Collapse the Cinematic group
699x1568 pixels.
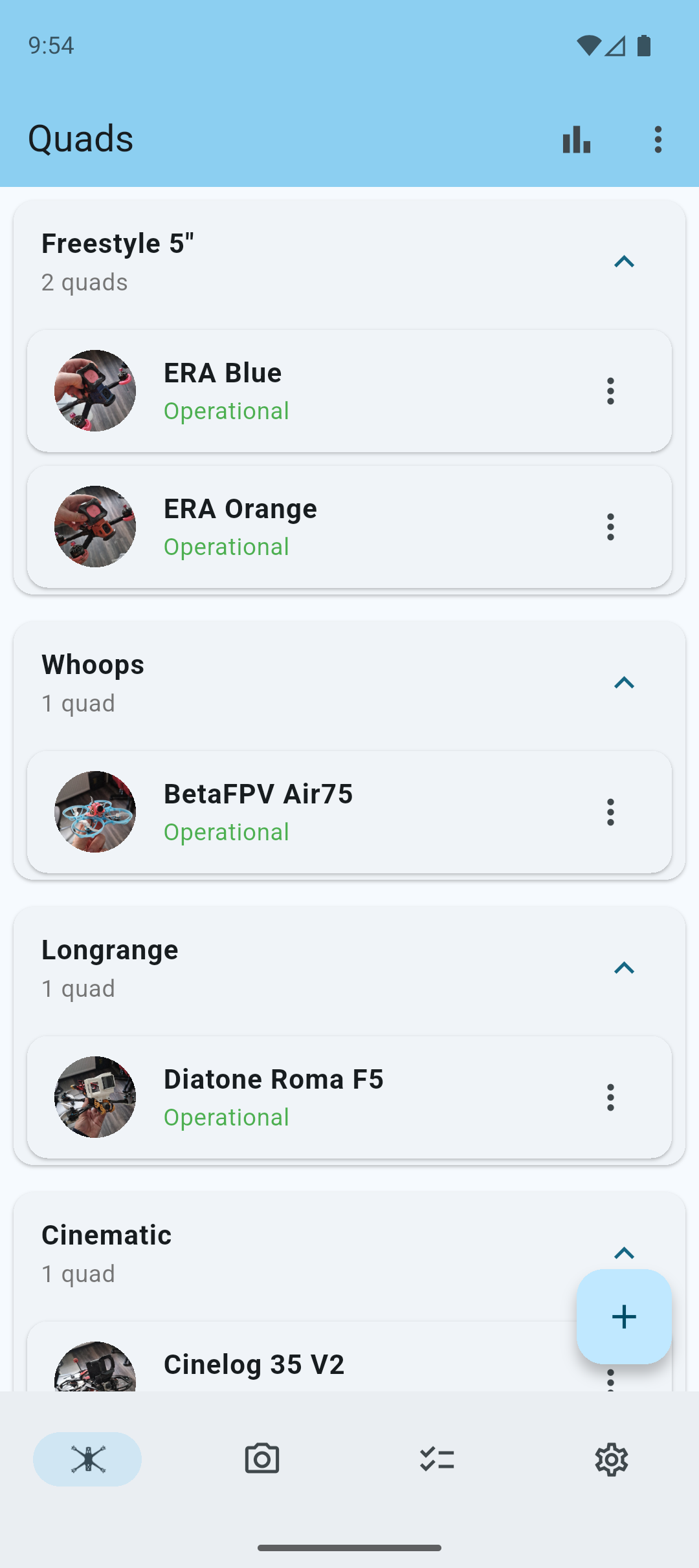coord(625,1253)
